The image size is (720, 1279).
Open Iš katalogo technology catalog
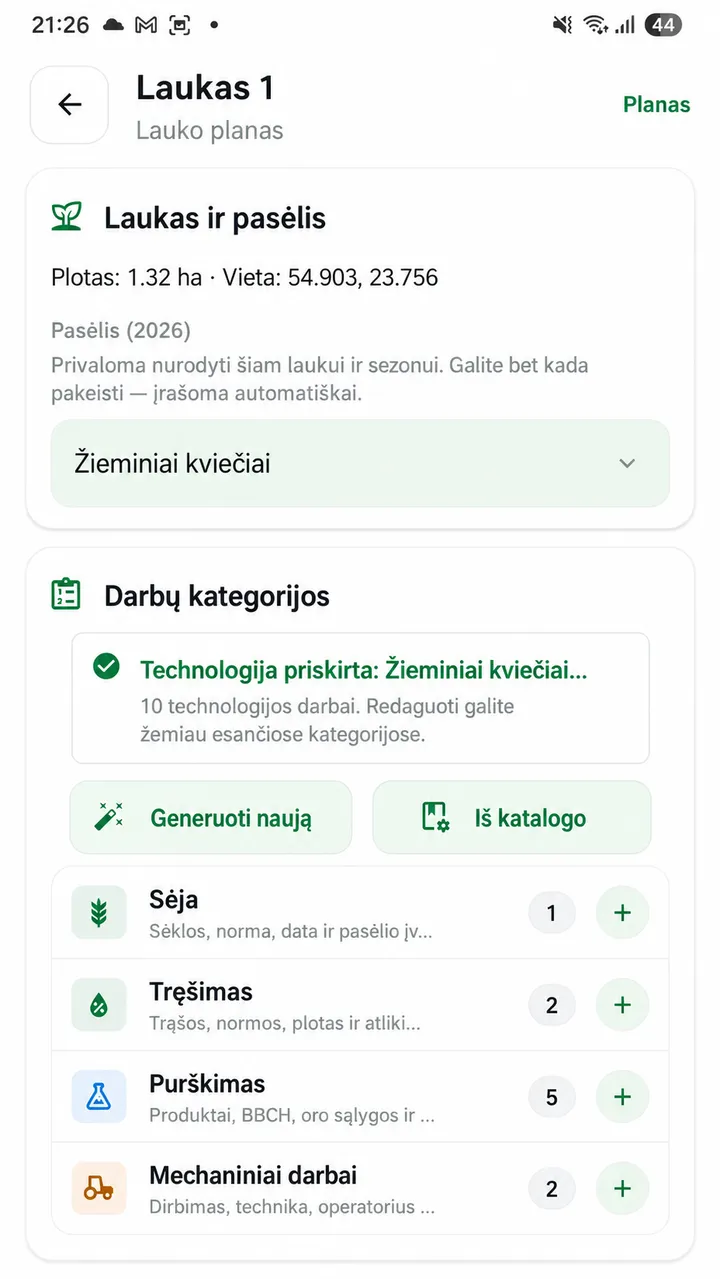pos(512,818)
